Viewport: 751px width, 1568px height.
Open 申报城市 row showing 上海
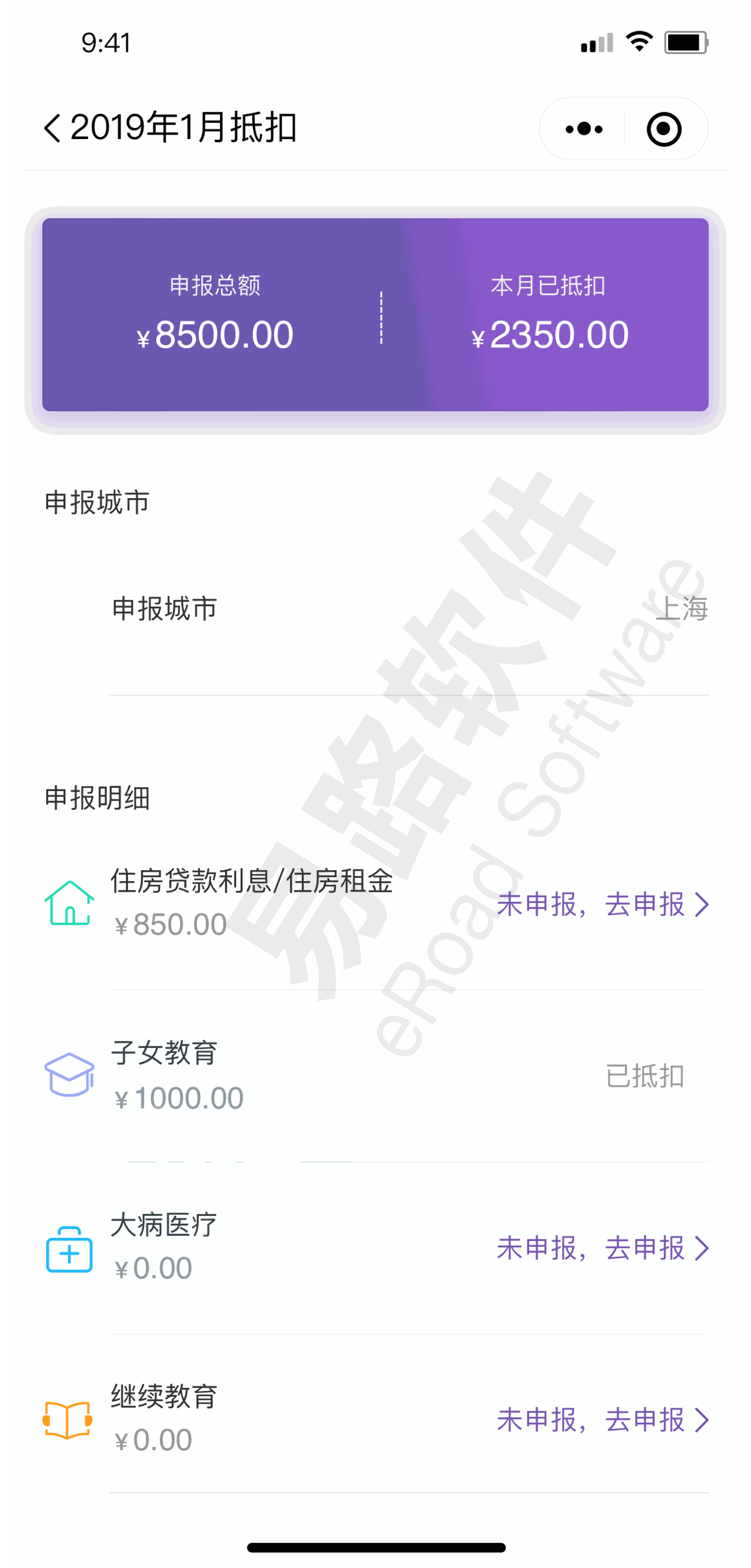pos(409,609)
